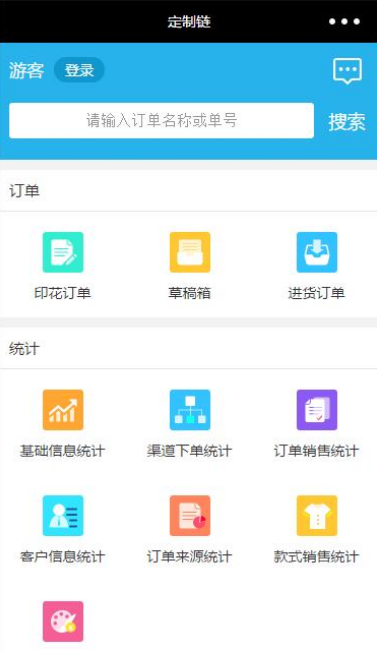Viewport: 377px width, 658px height.
Task: Open the three-dot overflow menu
Action: point(344,21)
